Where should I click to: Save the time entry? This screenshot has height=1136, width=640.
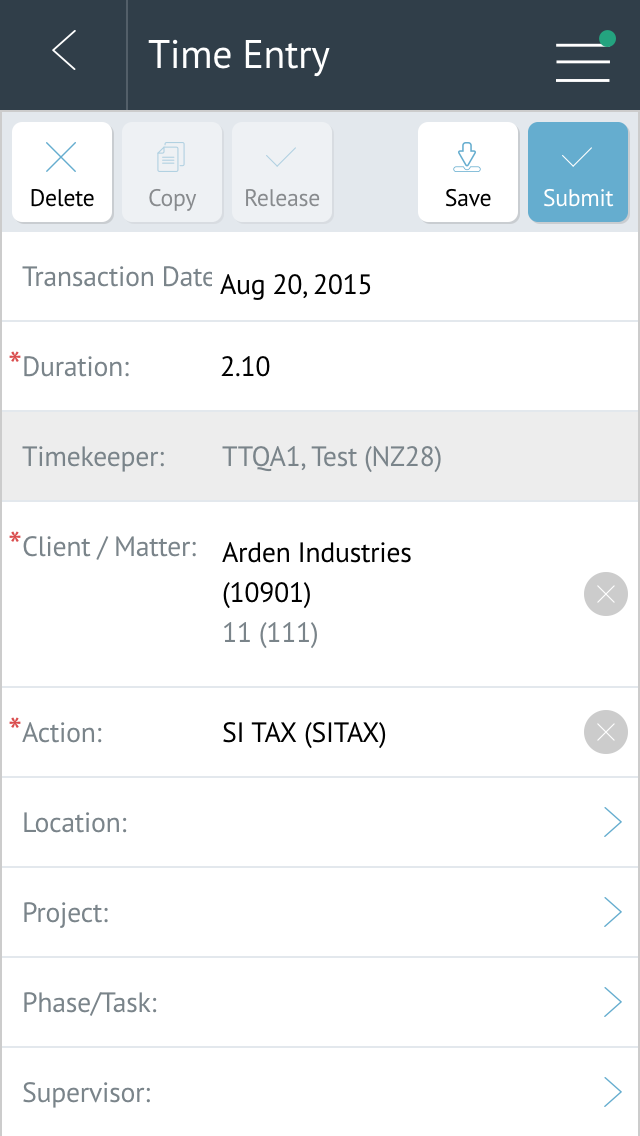[468, 172]
